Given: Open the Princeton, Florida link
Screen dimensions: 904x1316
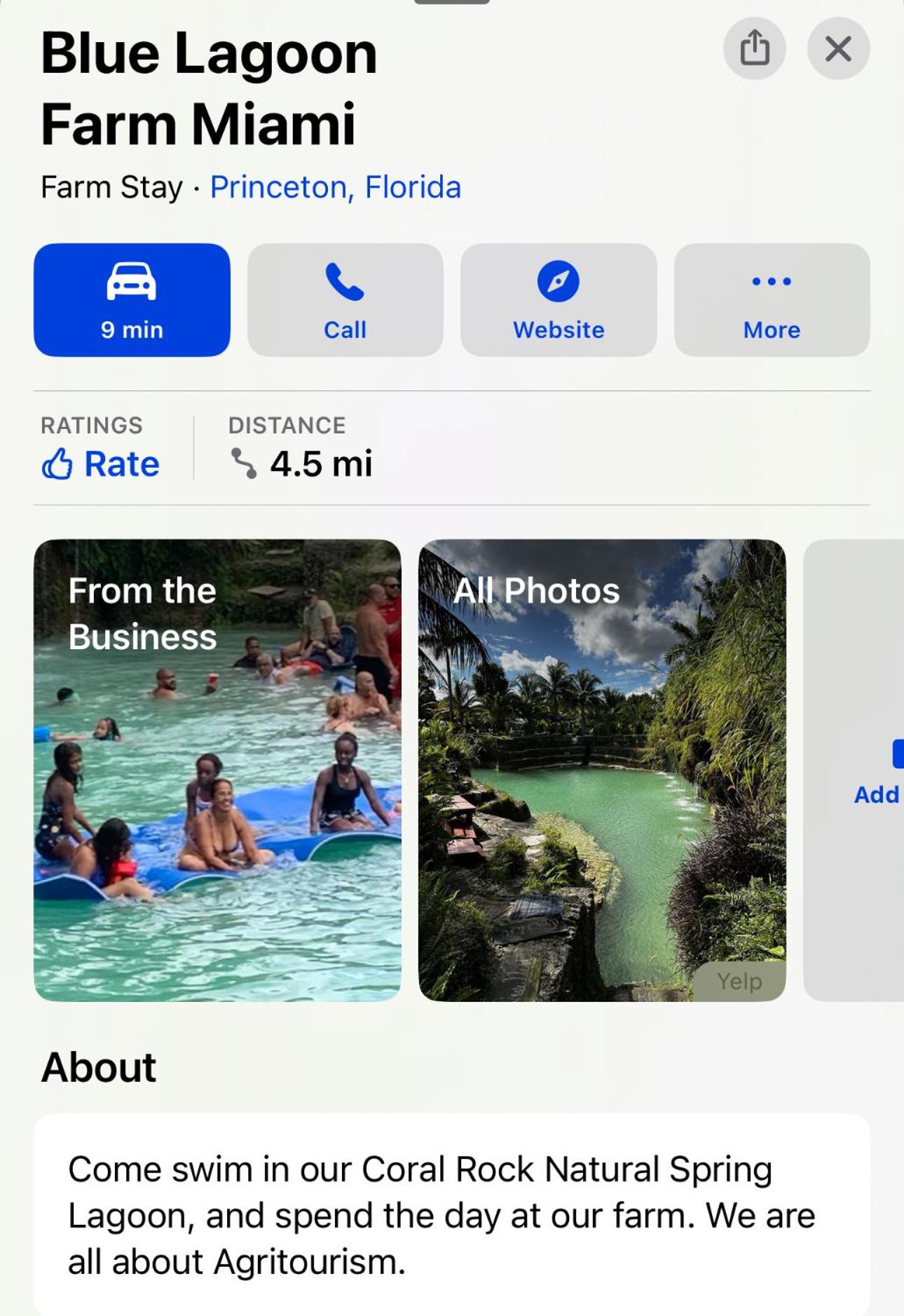Looking at the screenshot, I should [335, 187].
